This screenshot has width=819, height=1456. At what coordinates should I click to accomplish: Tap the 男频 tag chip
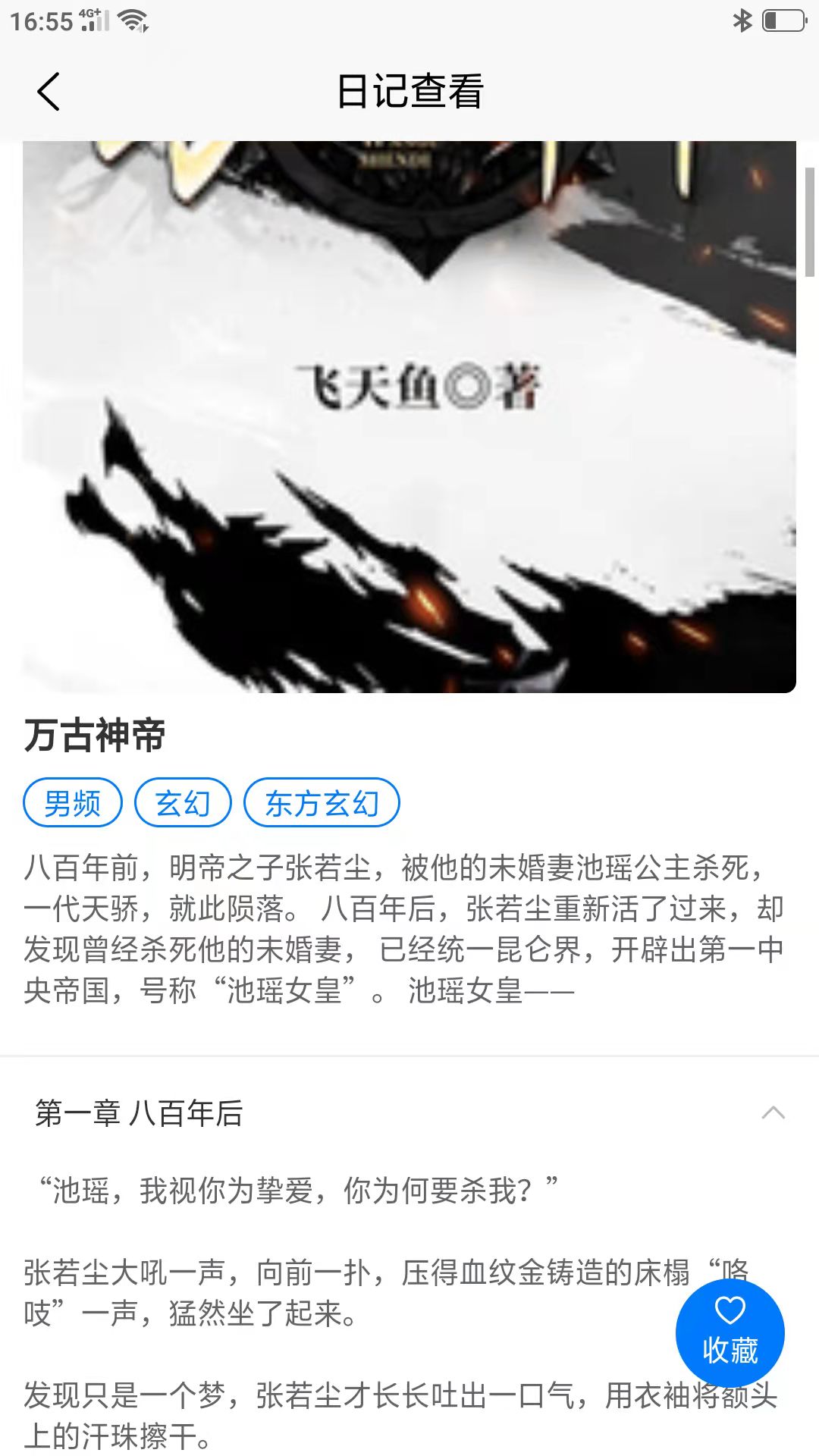point(73,802)
